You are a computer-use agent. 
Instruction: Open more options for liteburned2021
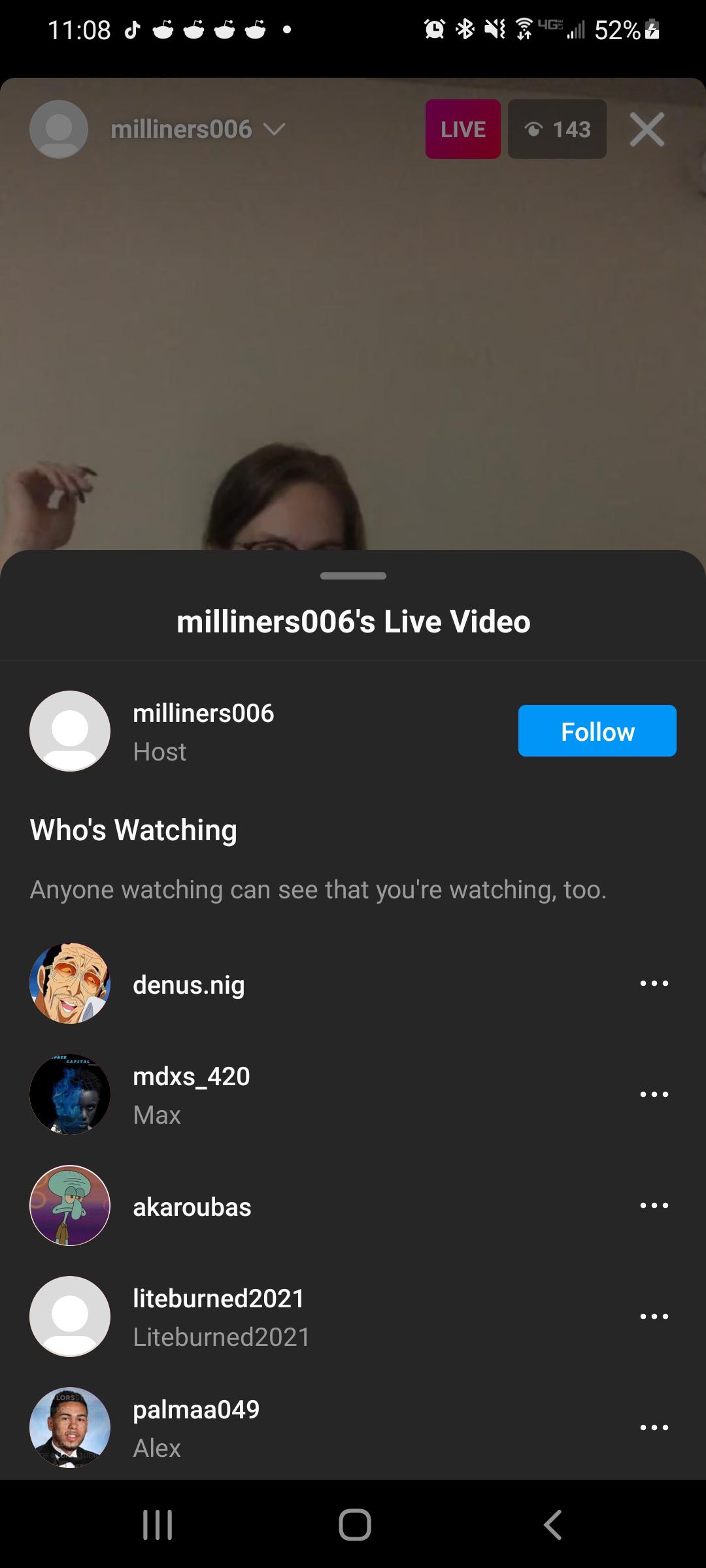[654, 1316]
